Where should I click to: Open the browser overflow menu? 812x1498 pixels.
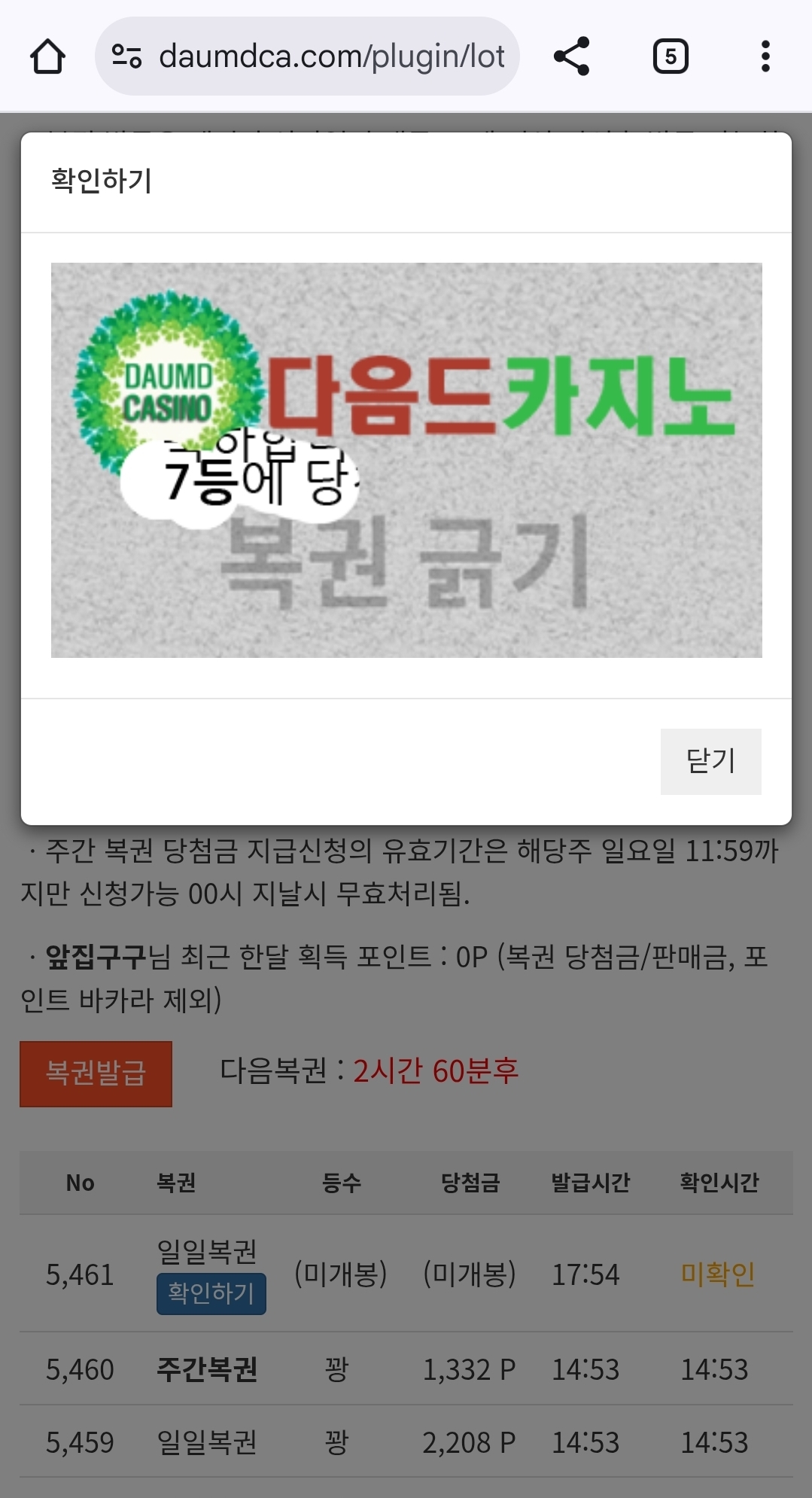pyautogui.click(x=765, y=56)
